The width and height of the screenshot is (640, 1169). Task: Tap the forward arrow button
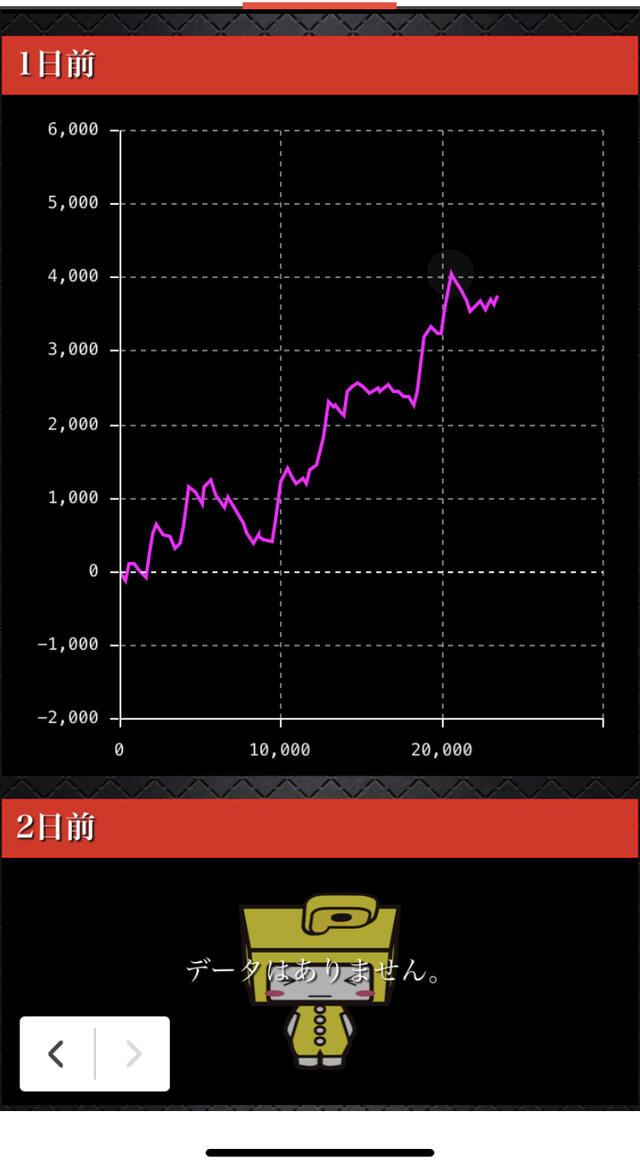click(133, 1053)
